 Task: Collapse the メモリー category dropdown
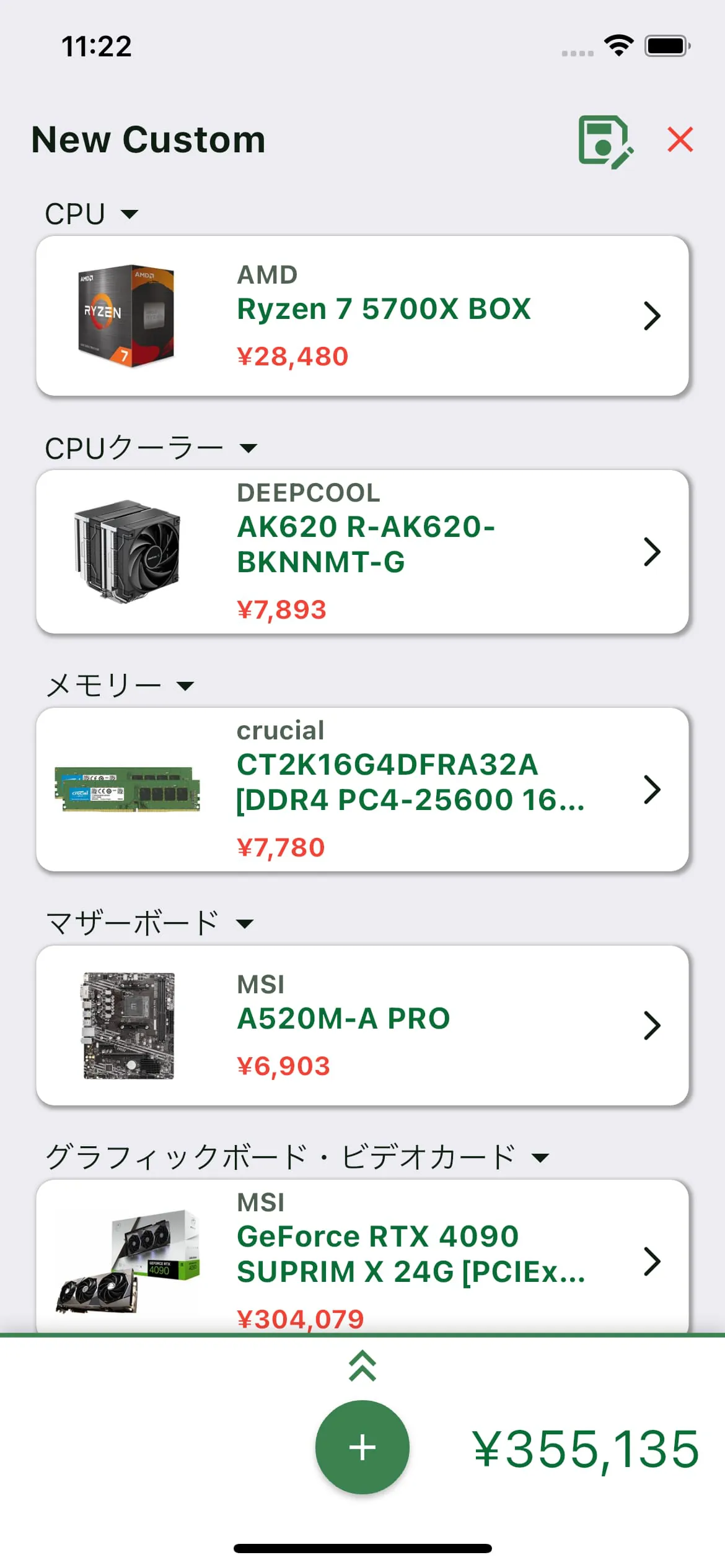pyautogui.click(x=185, y=684)
